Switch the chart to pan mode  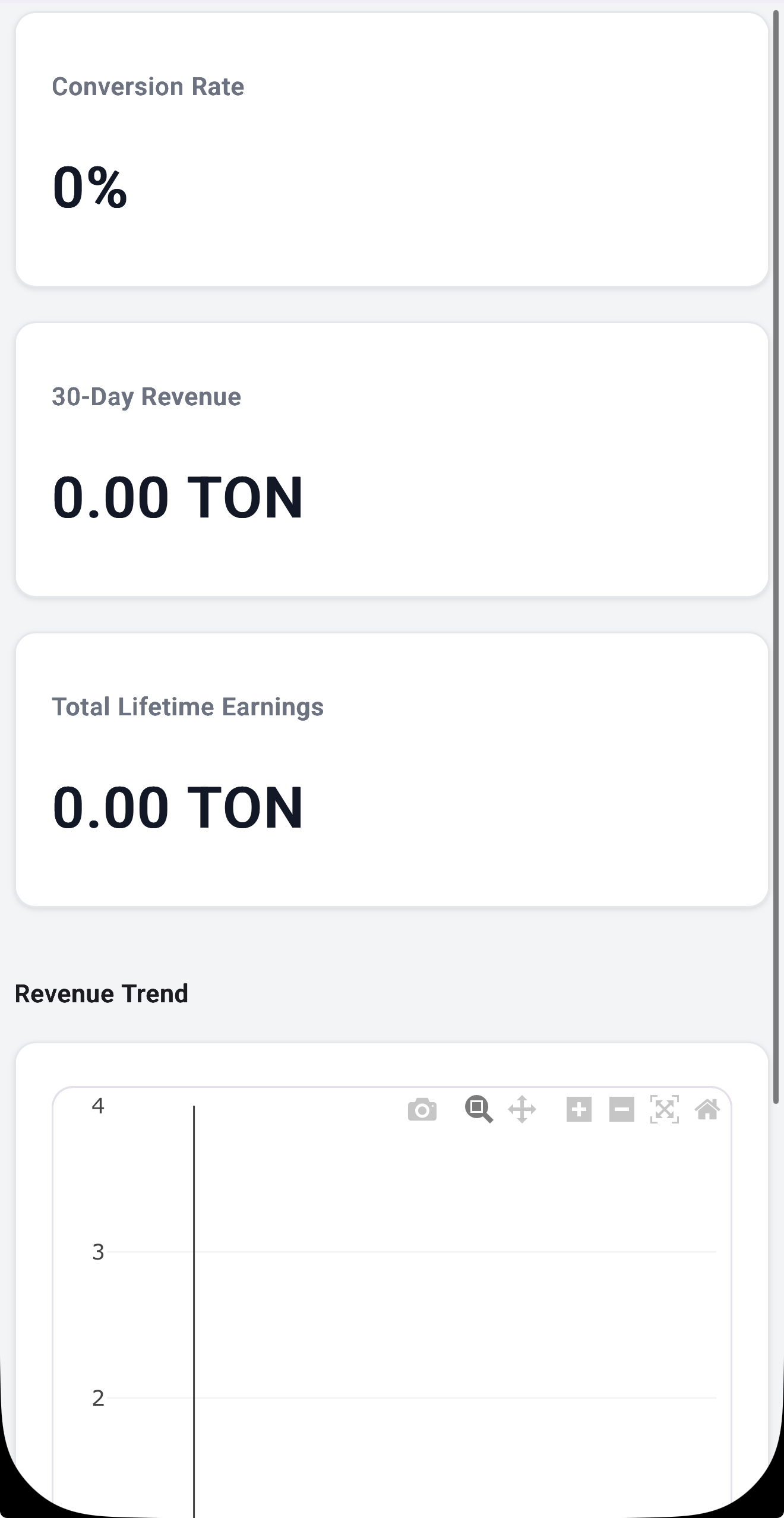point(521,1109)
